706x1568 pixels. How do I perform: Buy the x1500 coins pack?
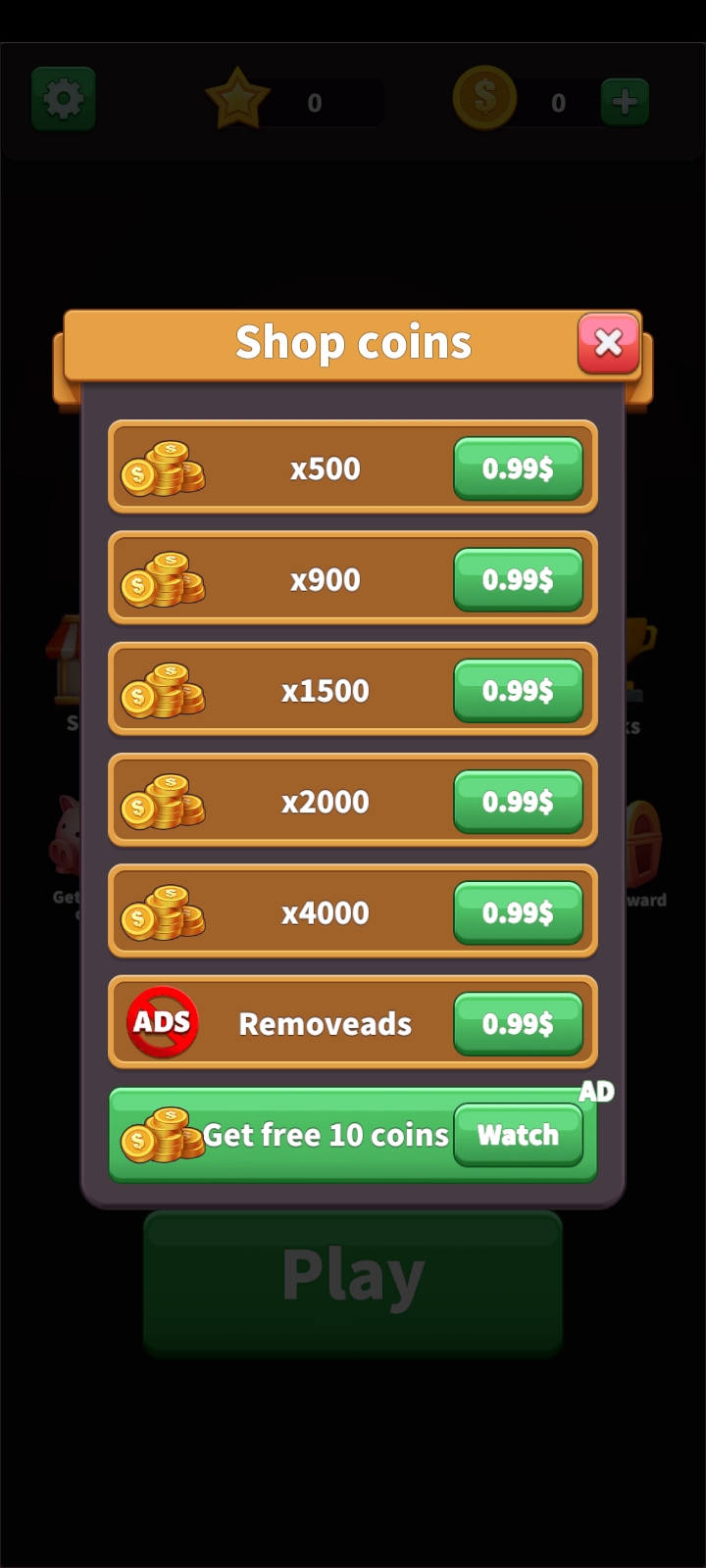click(x=518, y=690)
